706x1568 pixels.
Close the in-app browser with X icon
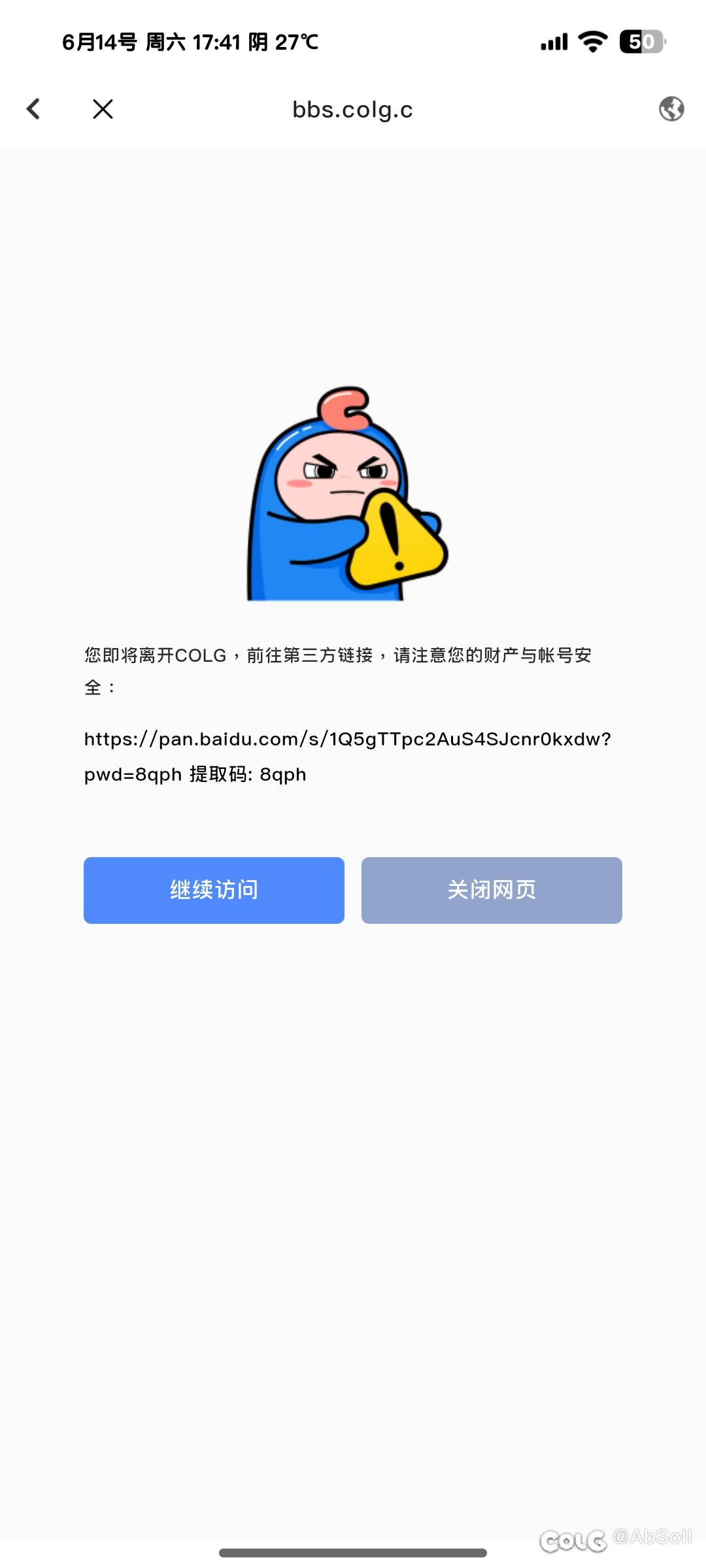pyautogui.click(x=103, y=109)
